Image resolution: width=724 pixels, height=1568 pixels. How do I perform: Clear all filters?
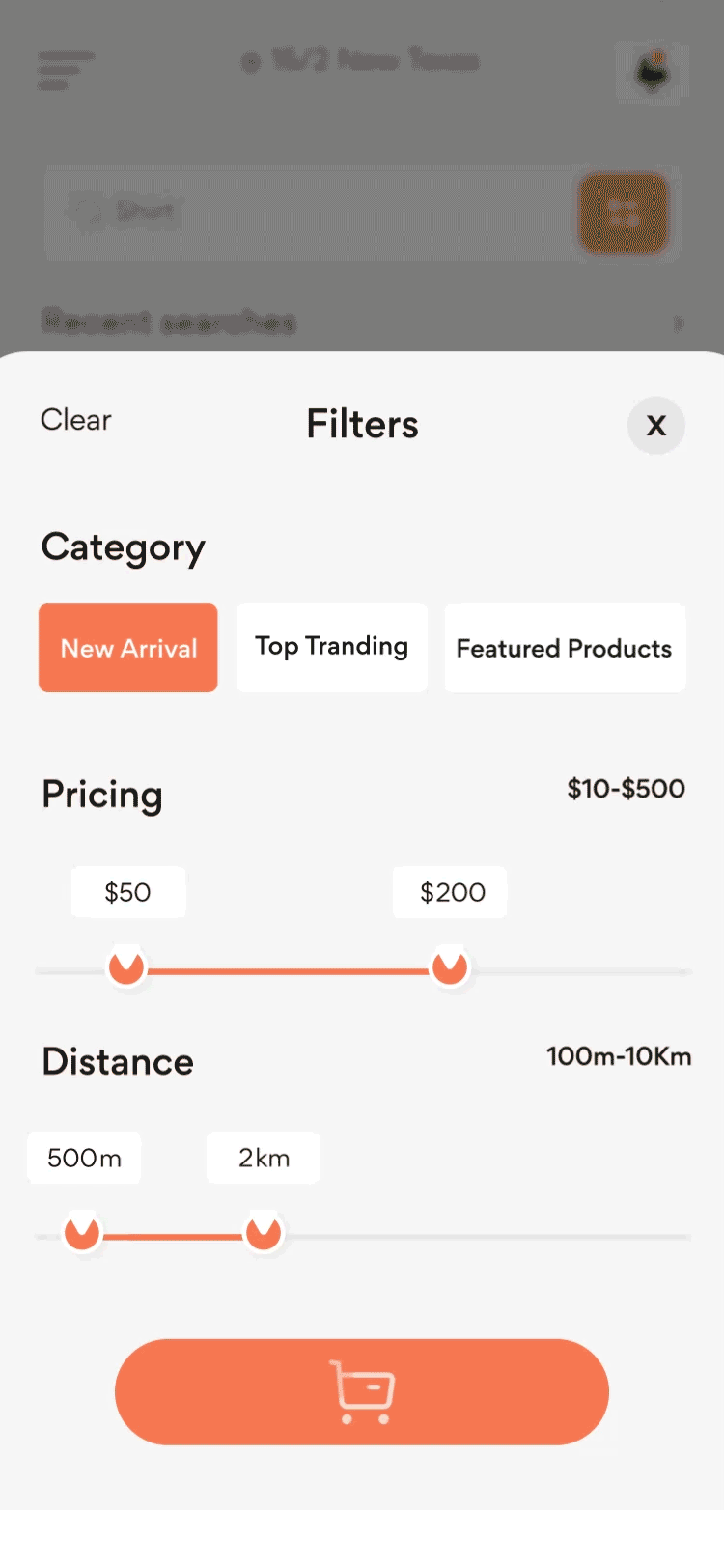(x=76, y=420)
